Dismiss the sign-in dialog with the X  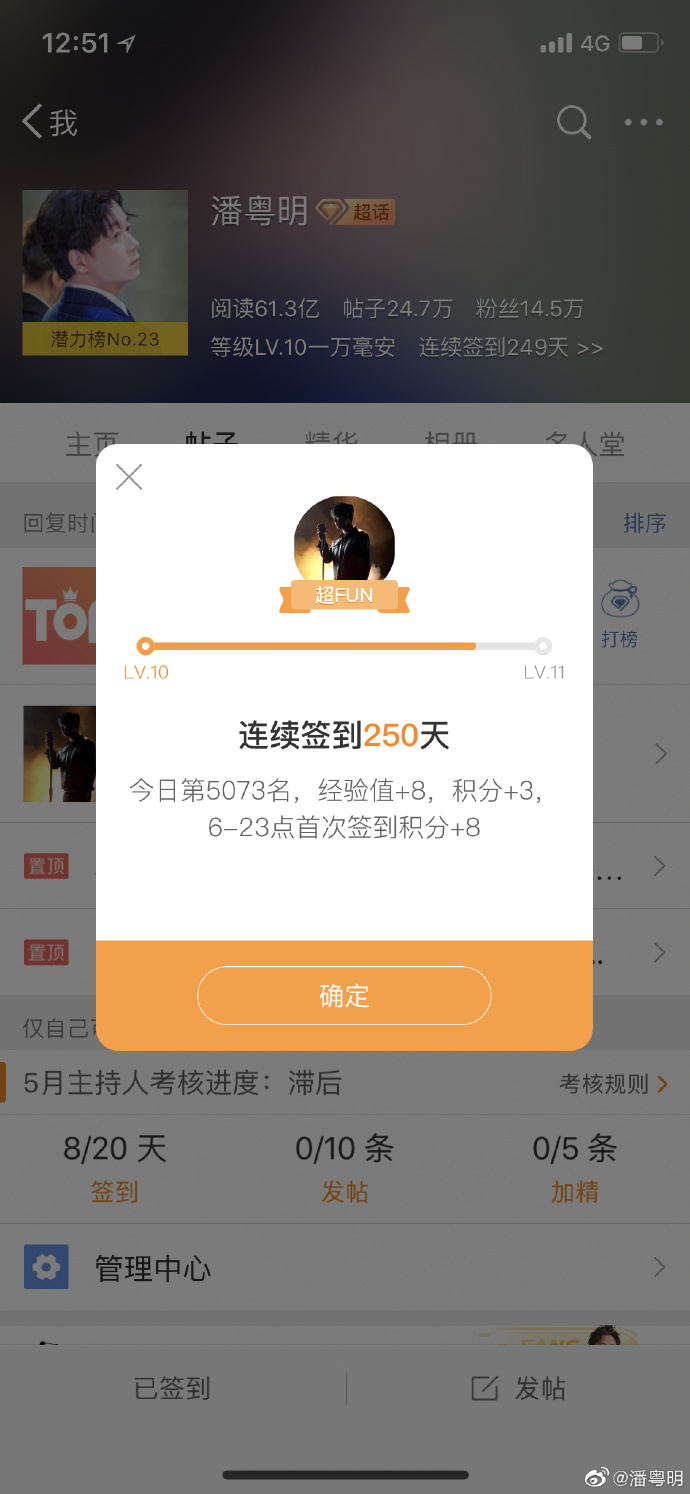pyautogui.click(x=129, y=477)
